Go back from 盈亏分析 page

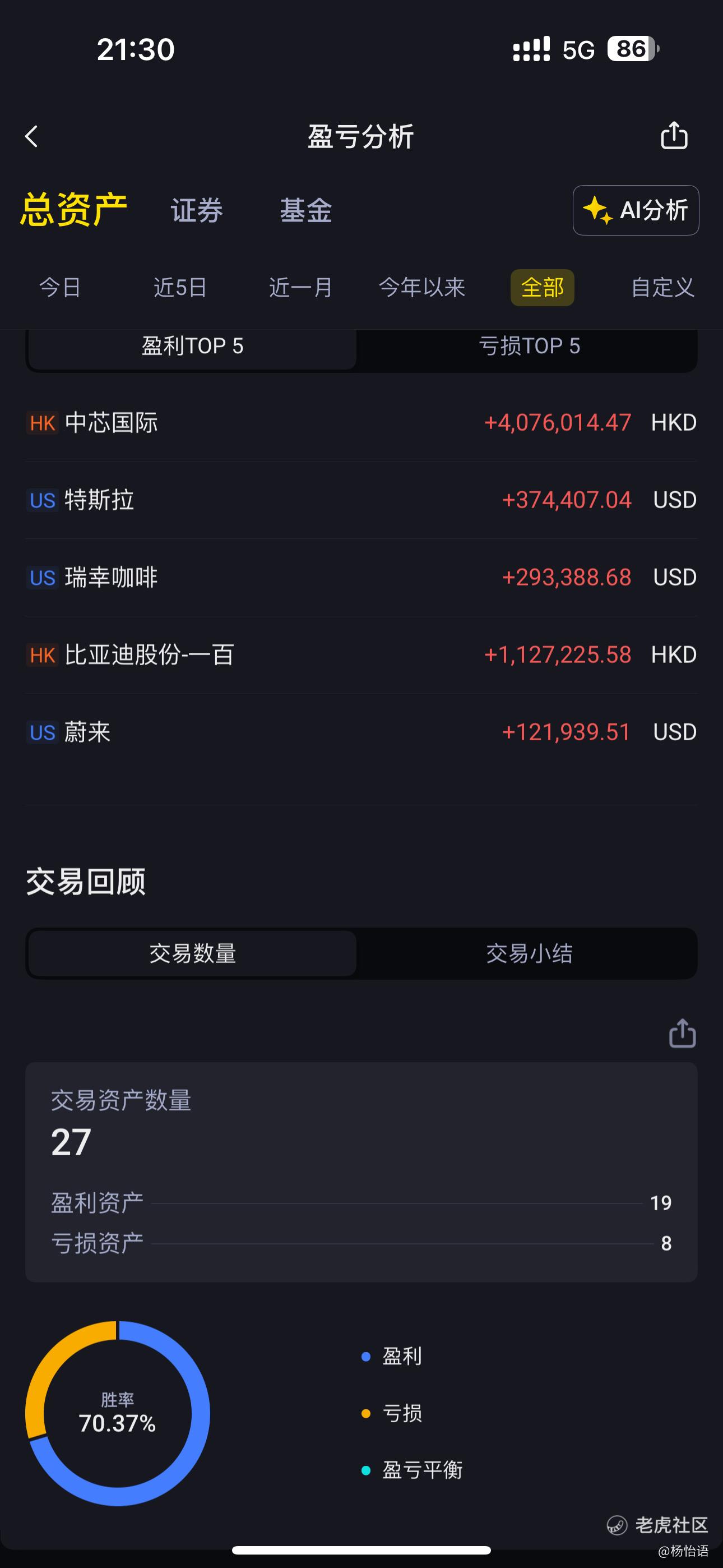(x=31, y=136)
